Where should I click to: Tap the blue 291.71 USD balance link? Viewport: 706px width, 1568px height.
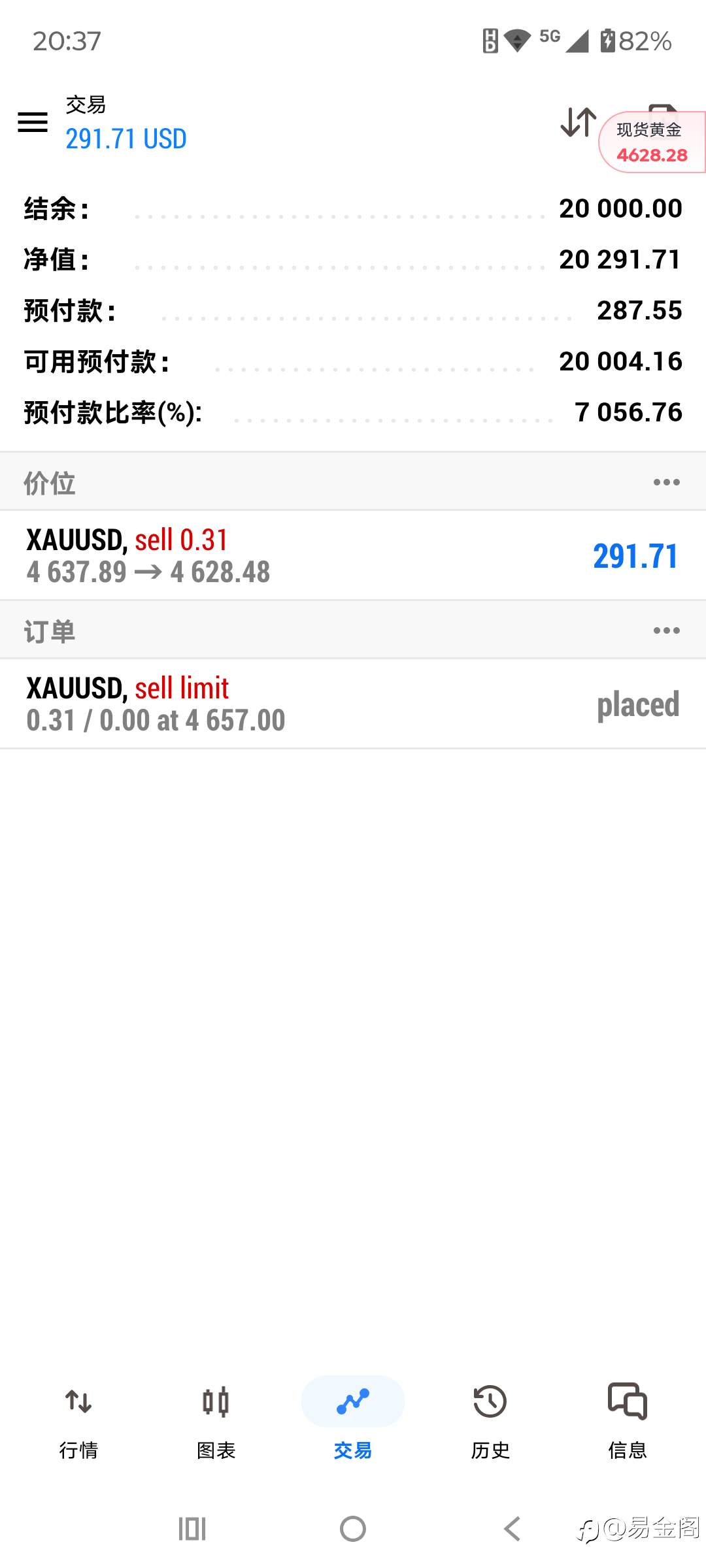(x=126, y=139)
